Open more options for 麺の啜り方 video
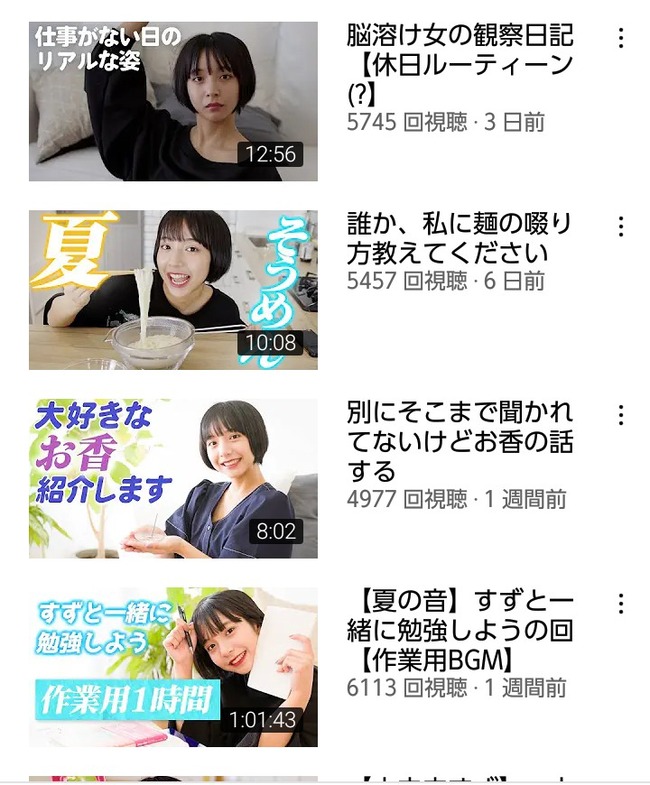Viewport: 650px width, 785px height. pos(621,226)
